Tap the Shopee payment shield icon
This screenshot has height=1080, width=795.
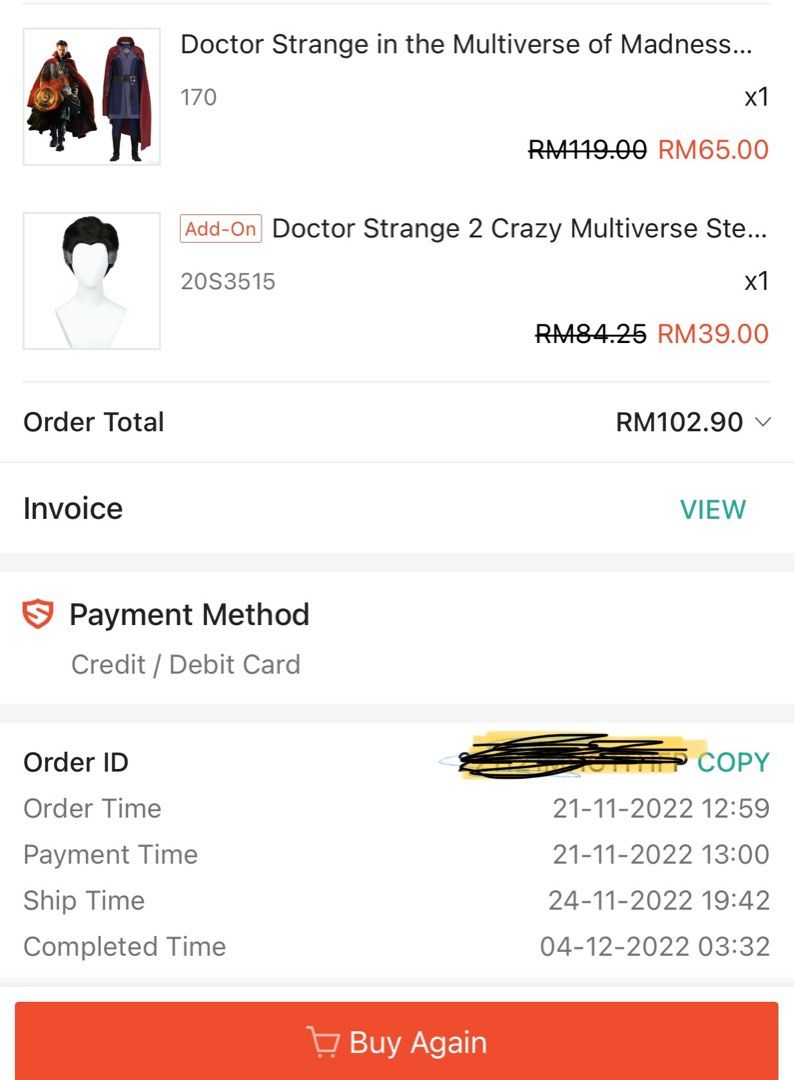click(37, 614)
